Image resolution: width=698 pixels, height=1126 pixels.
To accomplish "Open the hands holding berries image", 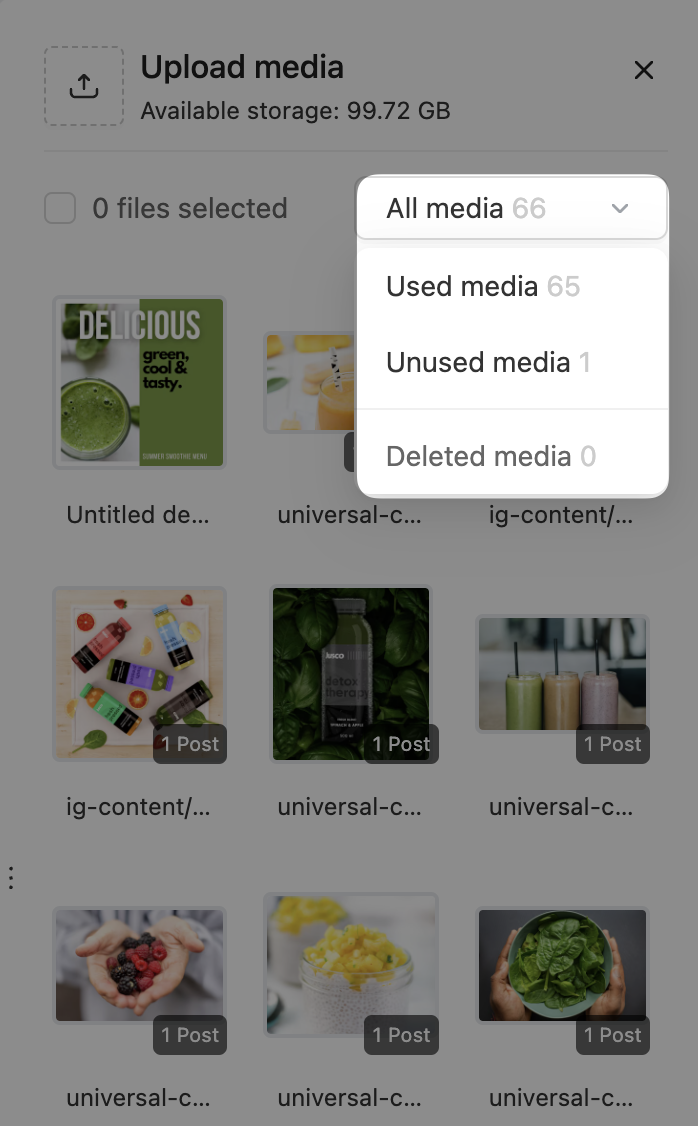I will (x=139, y=964).
